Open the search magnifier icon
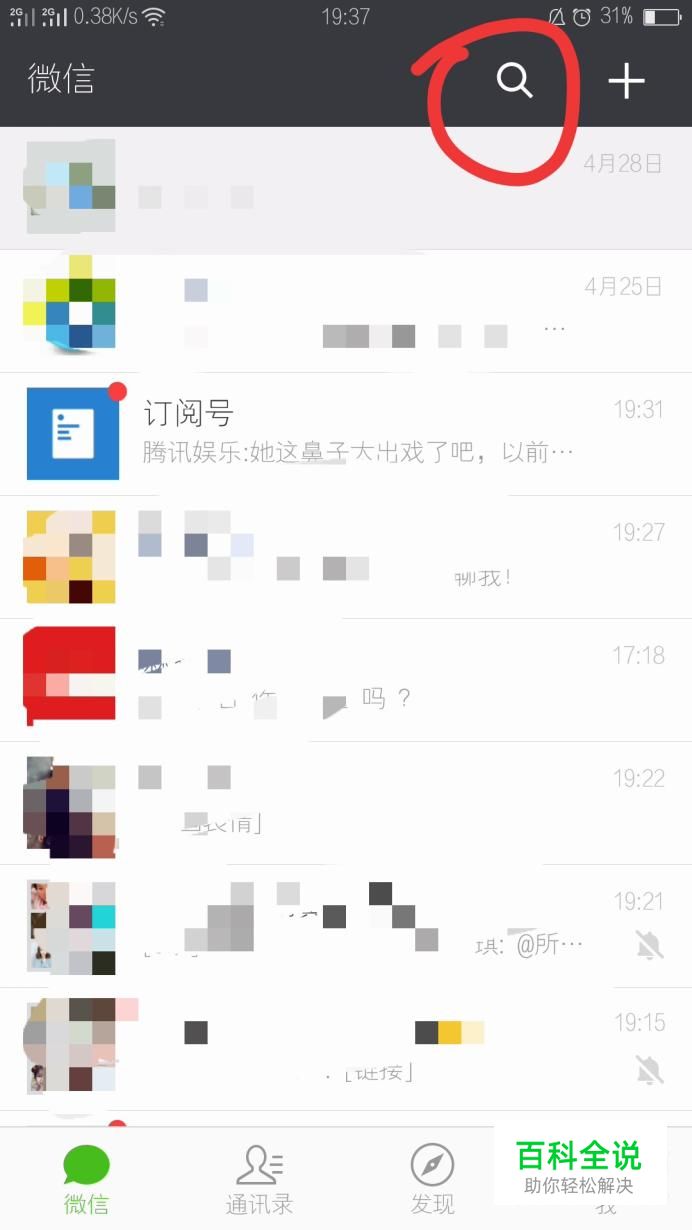 click(514, 80)
